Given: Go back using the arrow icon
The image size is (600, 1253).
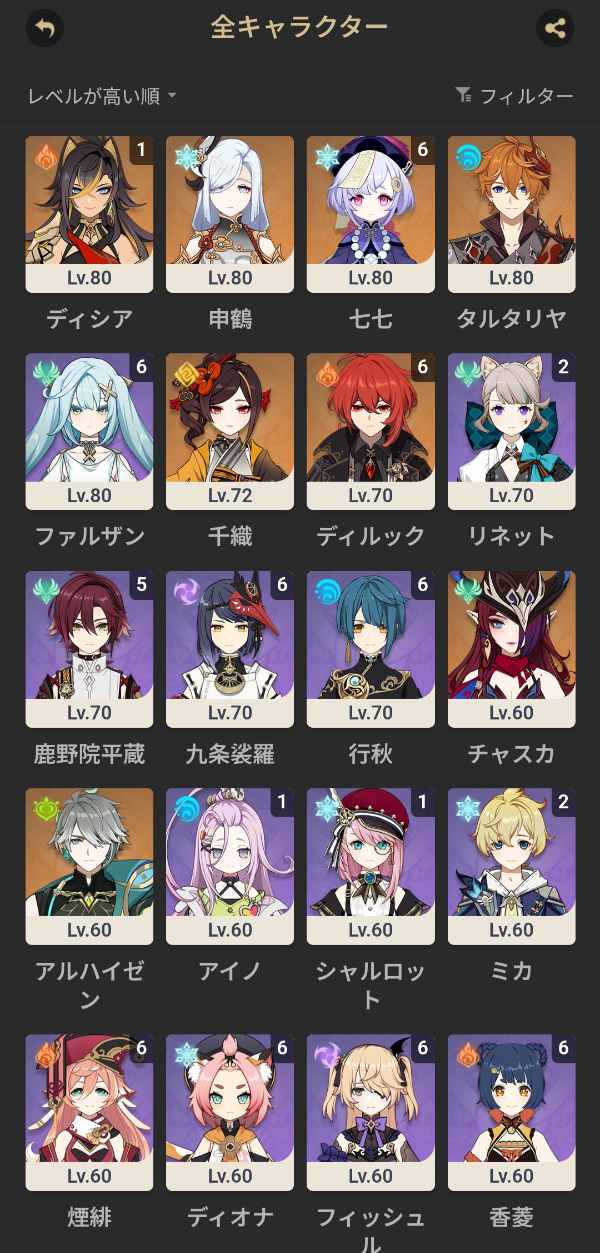Looking at the screenshot, I should coord(44,28).
